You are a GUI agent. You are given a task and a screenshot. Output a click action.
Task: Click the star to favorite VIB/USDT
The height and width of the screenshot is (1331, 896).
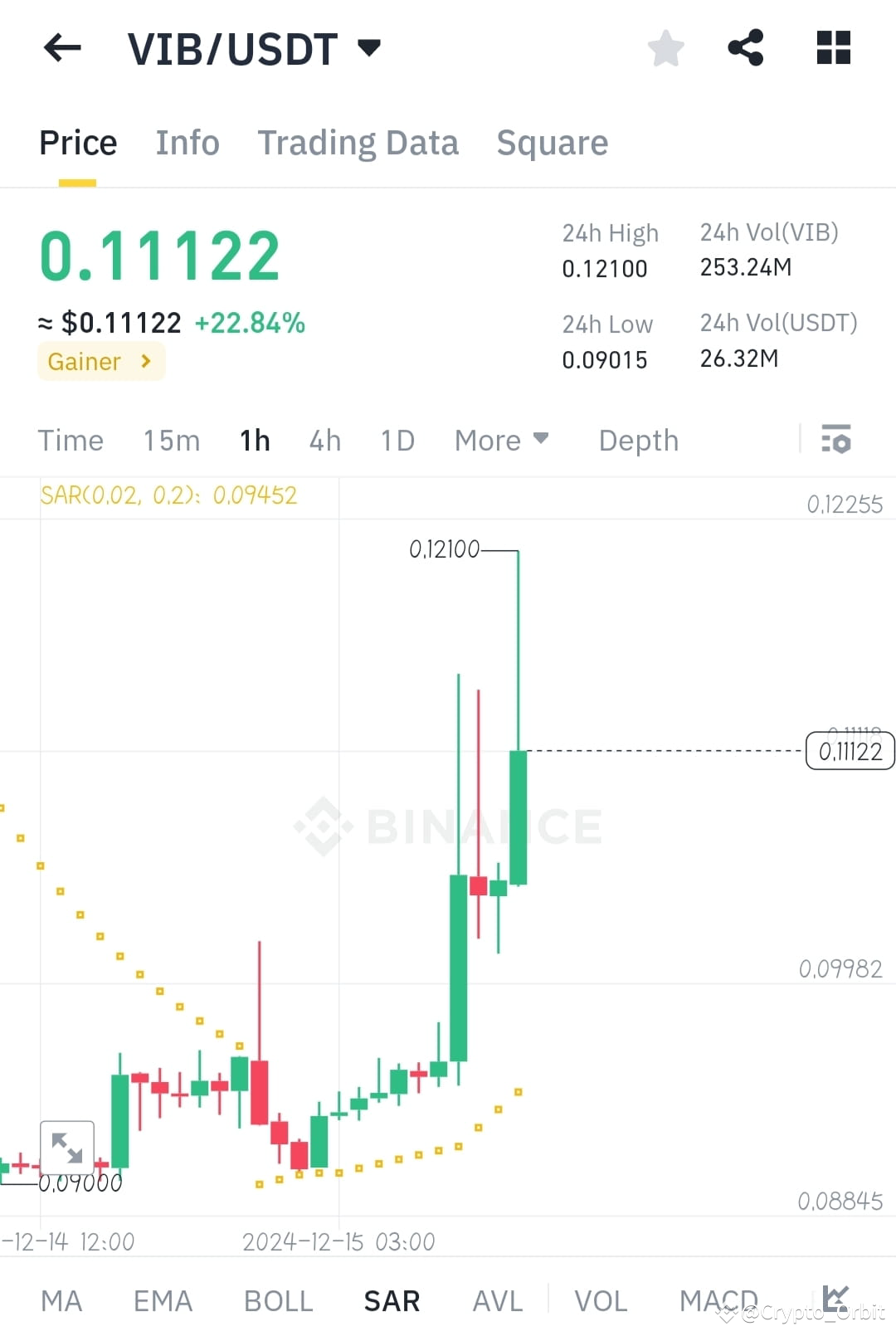tap(666, 48)
